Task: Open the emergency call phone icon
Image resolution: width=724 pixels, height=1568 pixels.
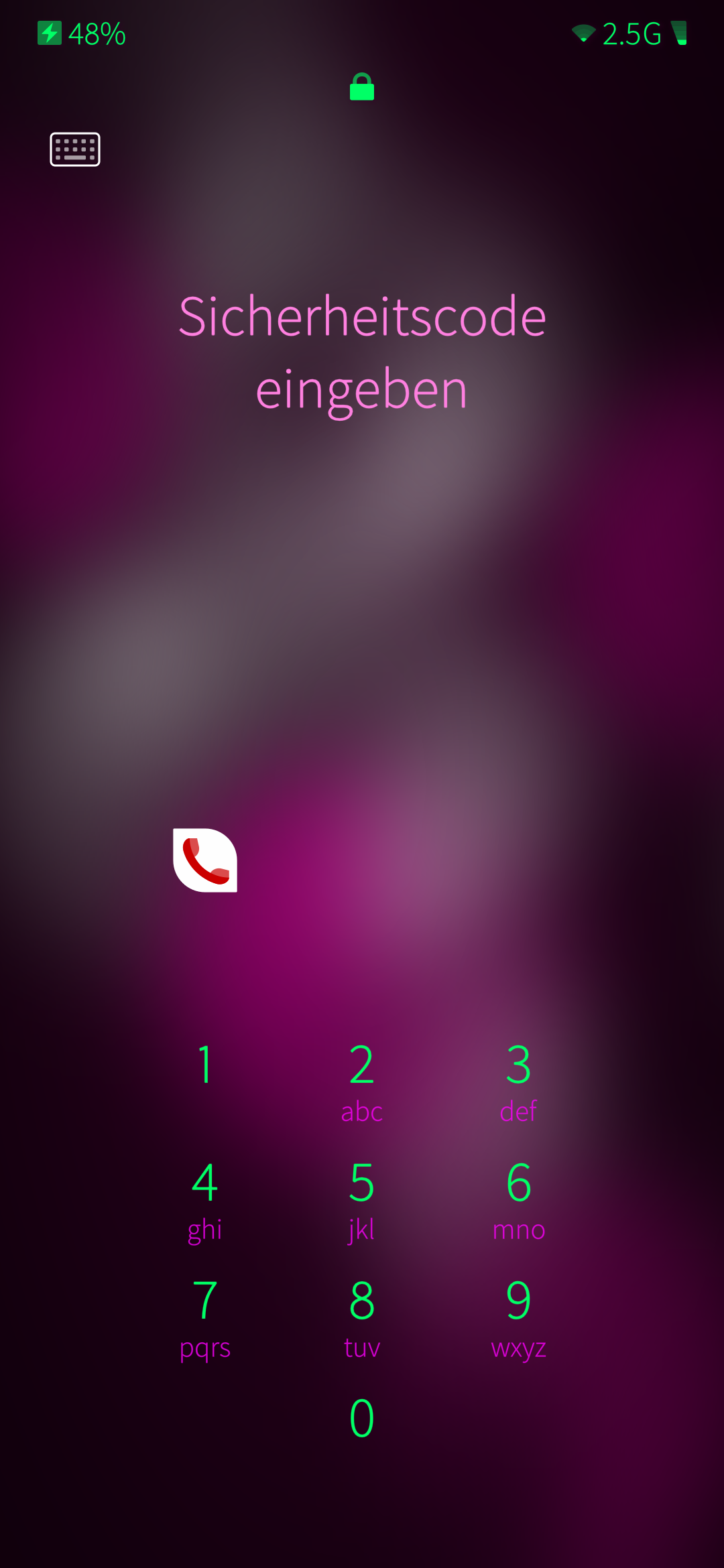Action: coord(205,860)
